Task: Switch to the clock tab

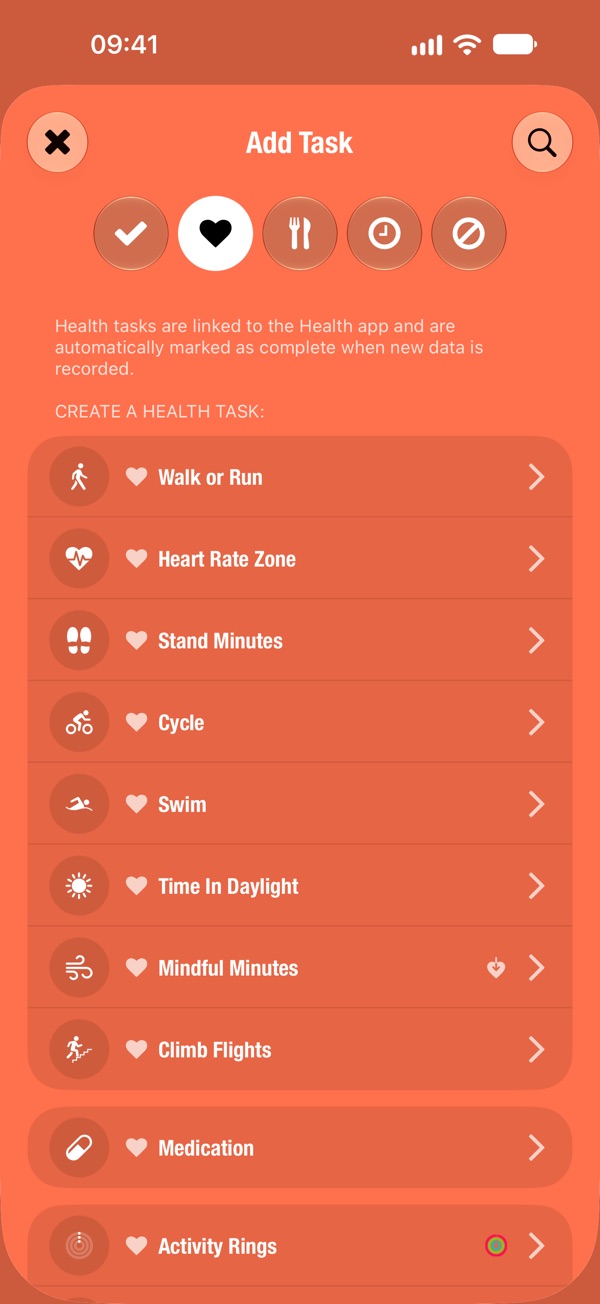Action: [x=384, y=234]
